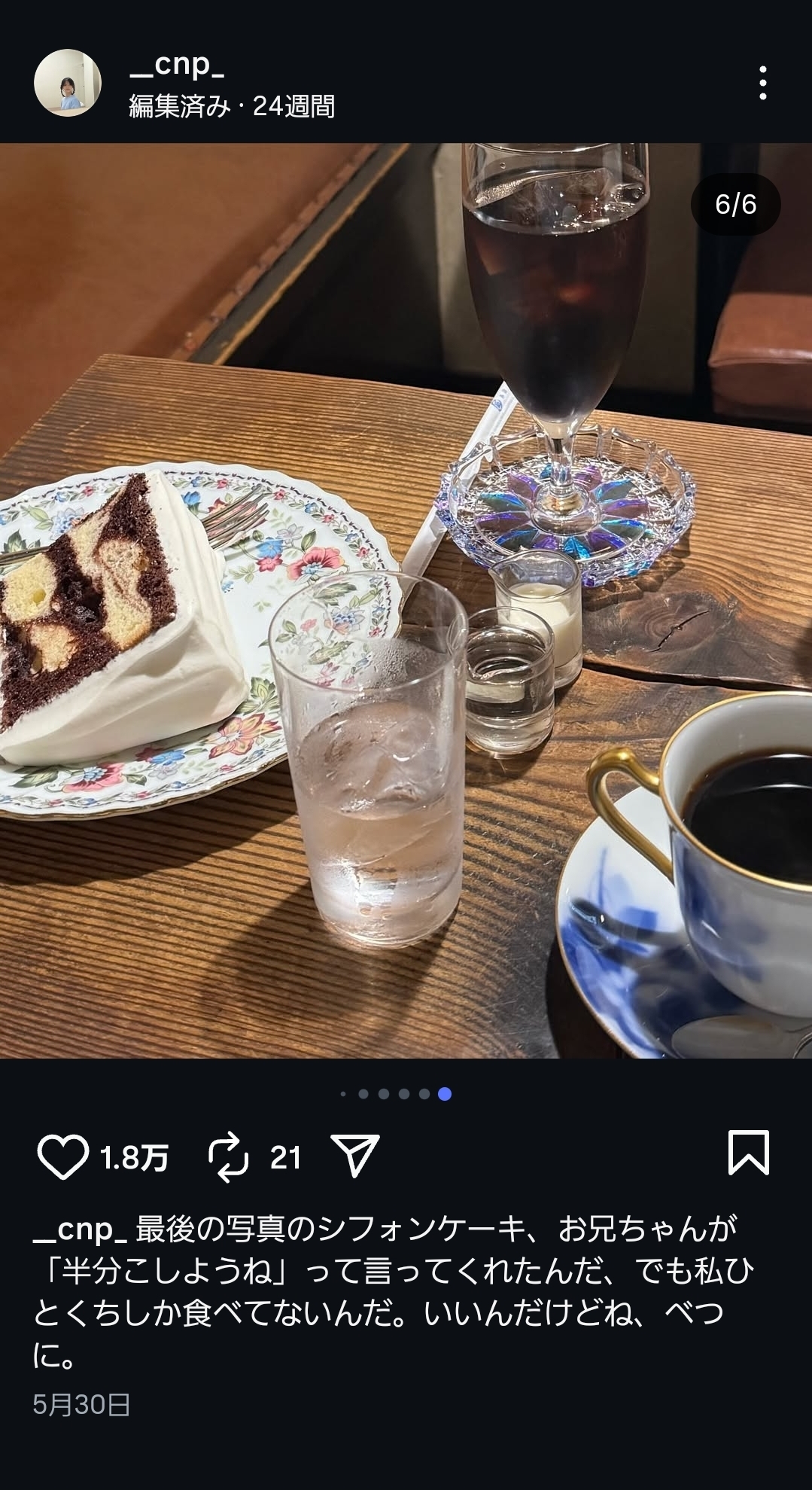Open the post's three-dot overflow menu
Image resolution: width=812 pixels, height=1490 pixels.
762,83
